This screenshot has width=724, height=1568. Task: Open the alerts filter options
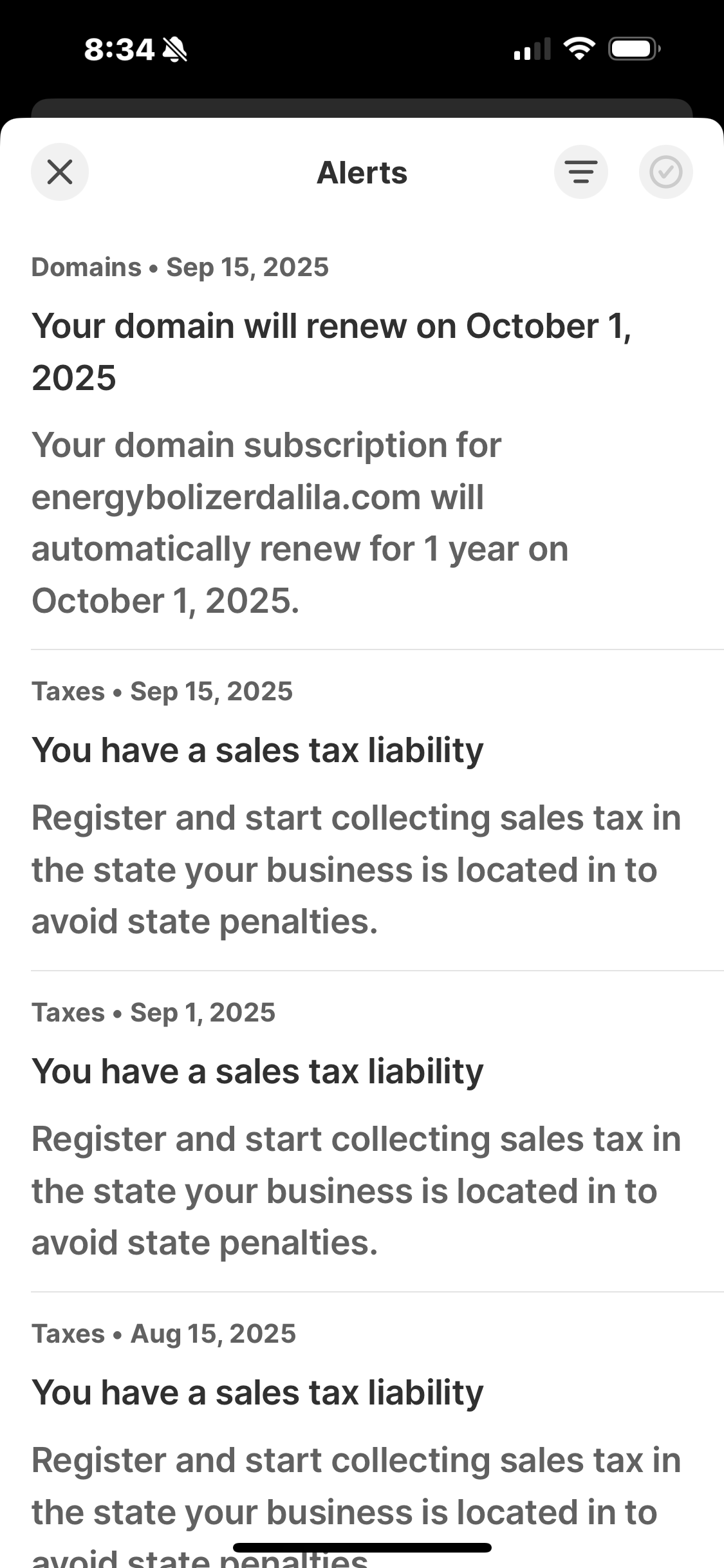point(580,172)
